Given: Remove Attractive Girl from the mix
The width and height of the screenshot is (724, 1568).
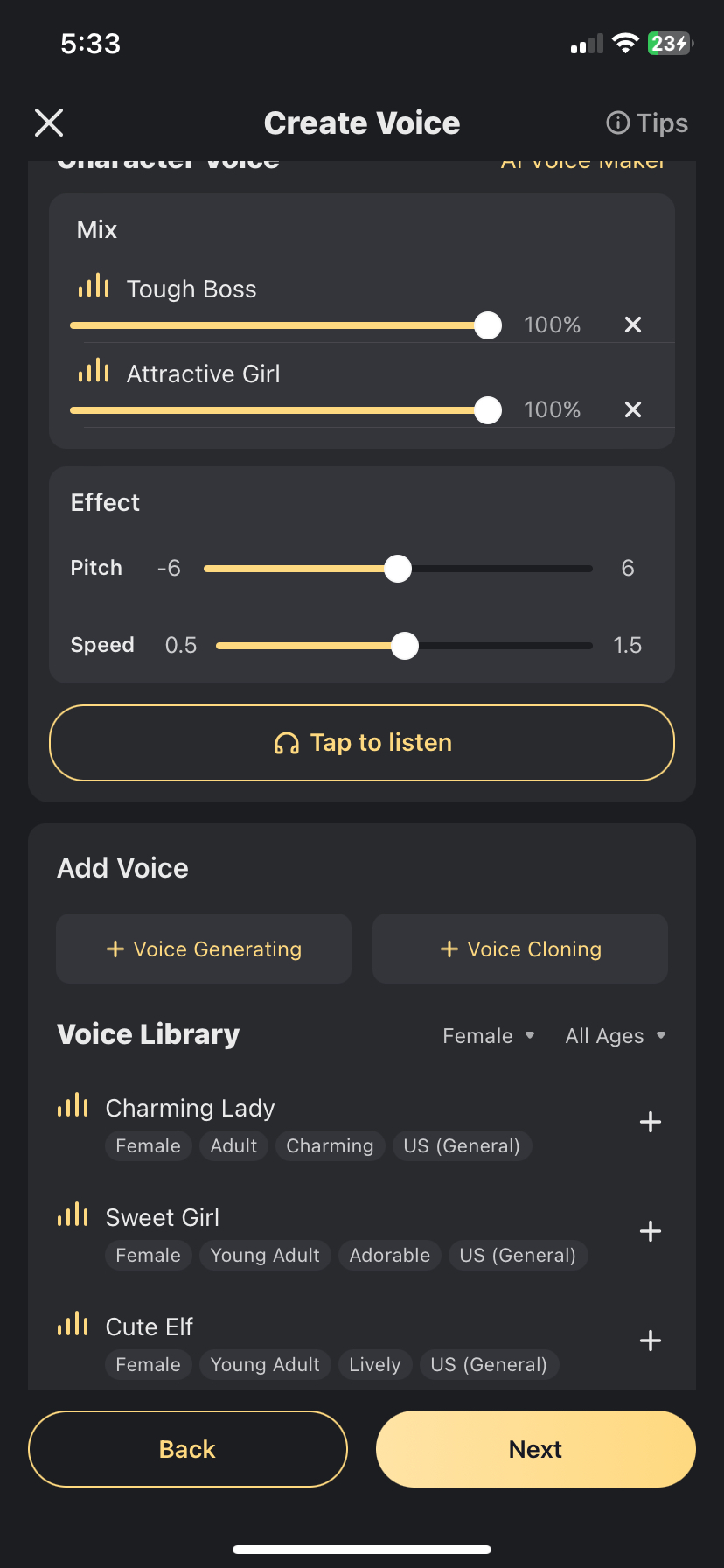Looking at the screenshot, I should tap(633, 409).
